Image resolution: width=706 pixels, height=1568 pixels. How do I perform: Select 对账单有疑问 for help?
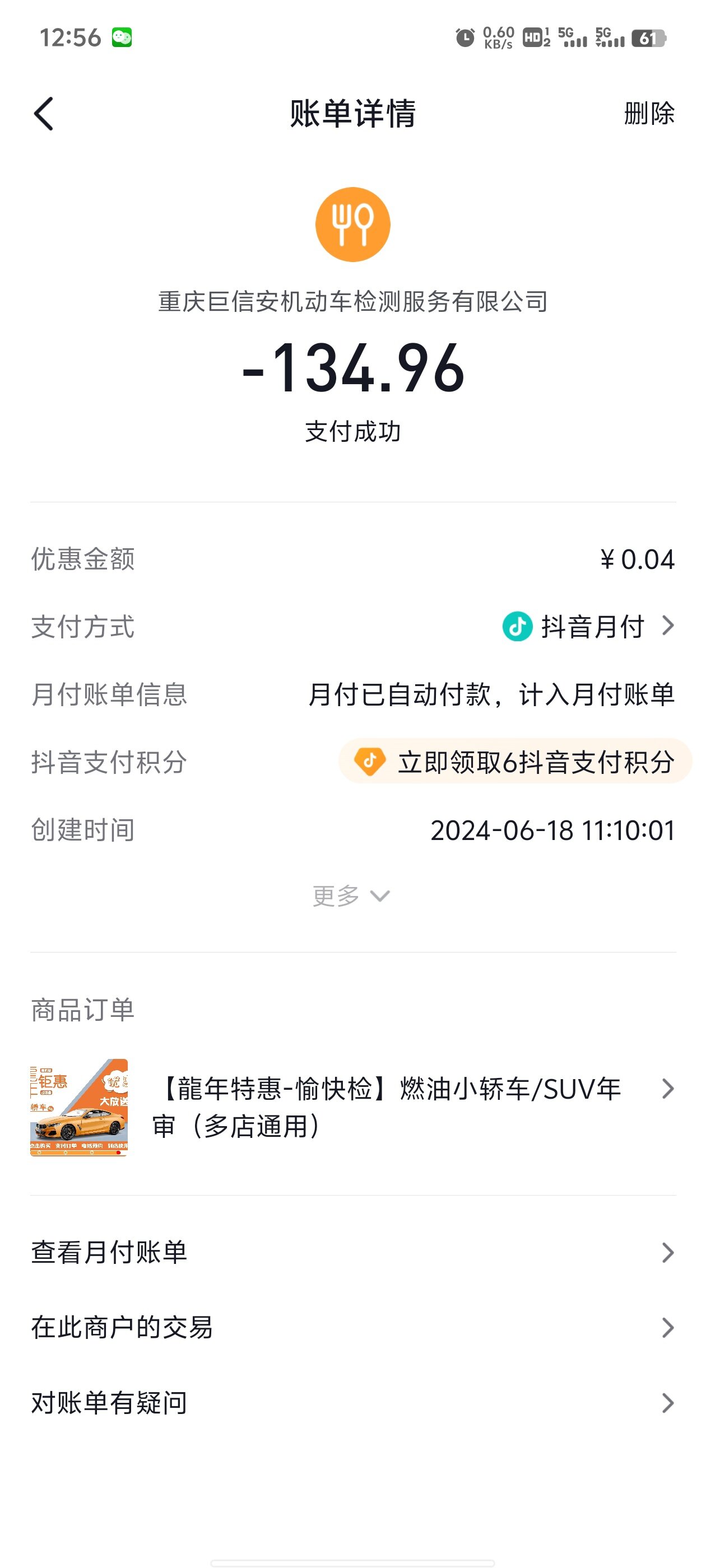point(352,1403)
